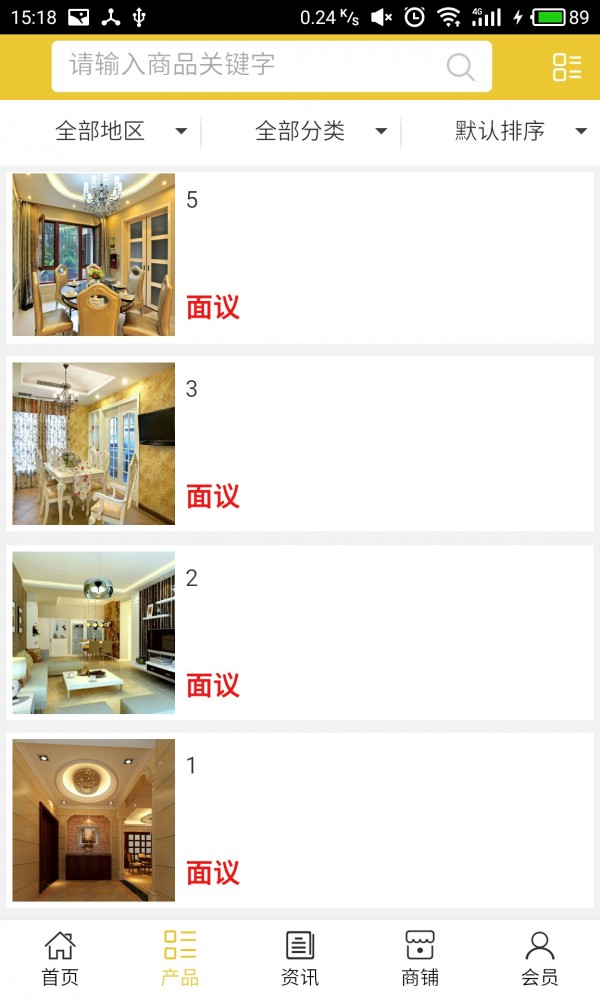Screen dimensions: 600x1000
Task: Tap the magnifier search icon
Action: (x=460, y=67)
